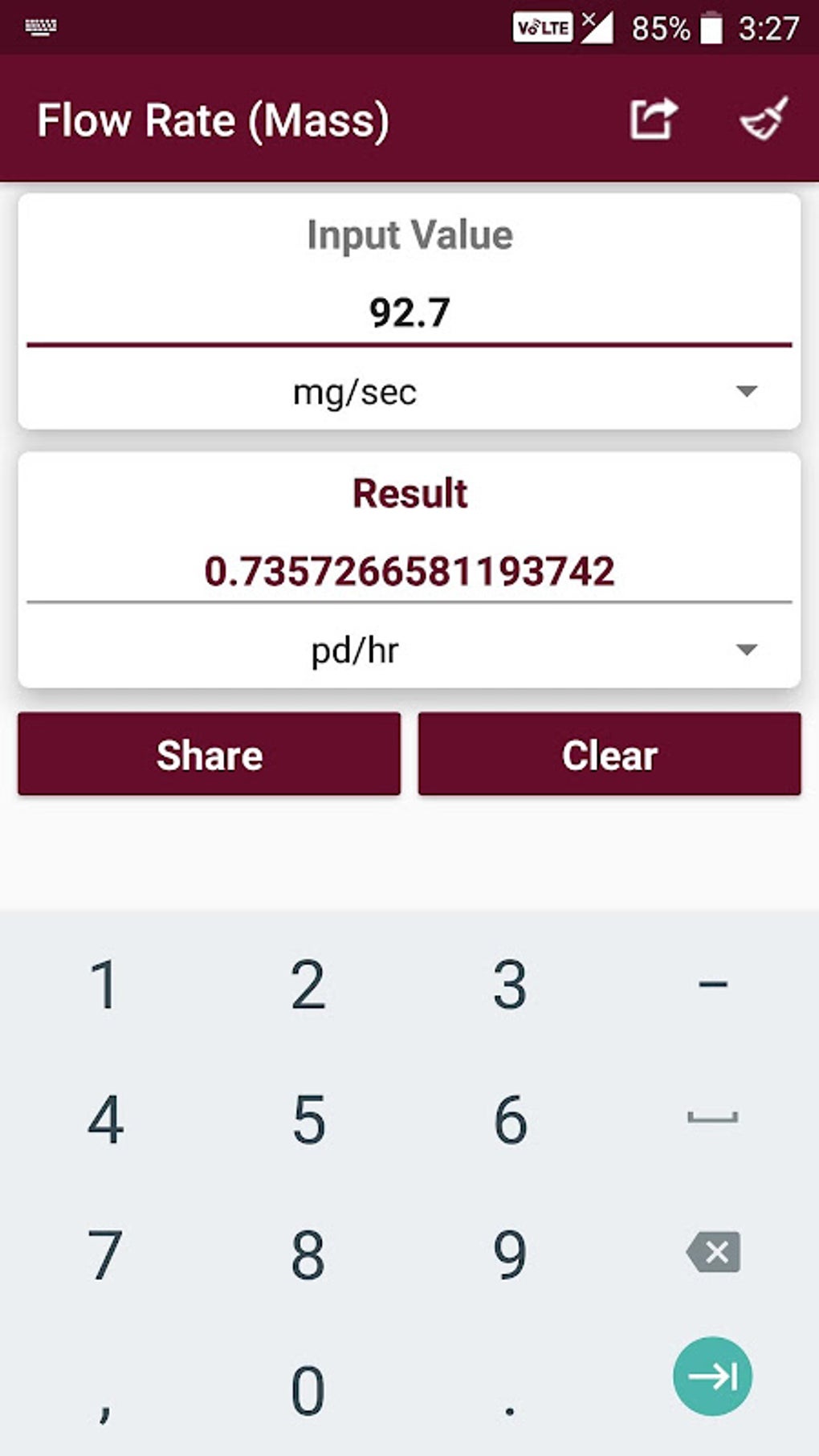Open the pd/hr result unit dropdown
This screenshot has height=1456, width=819.
[409, 650]
